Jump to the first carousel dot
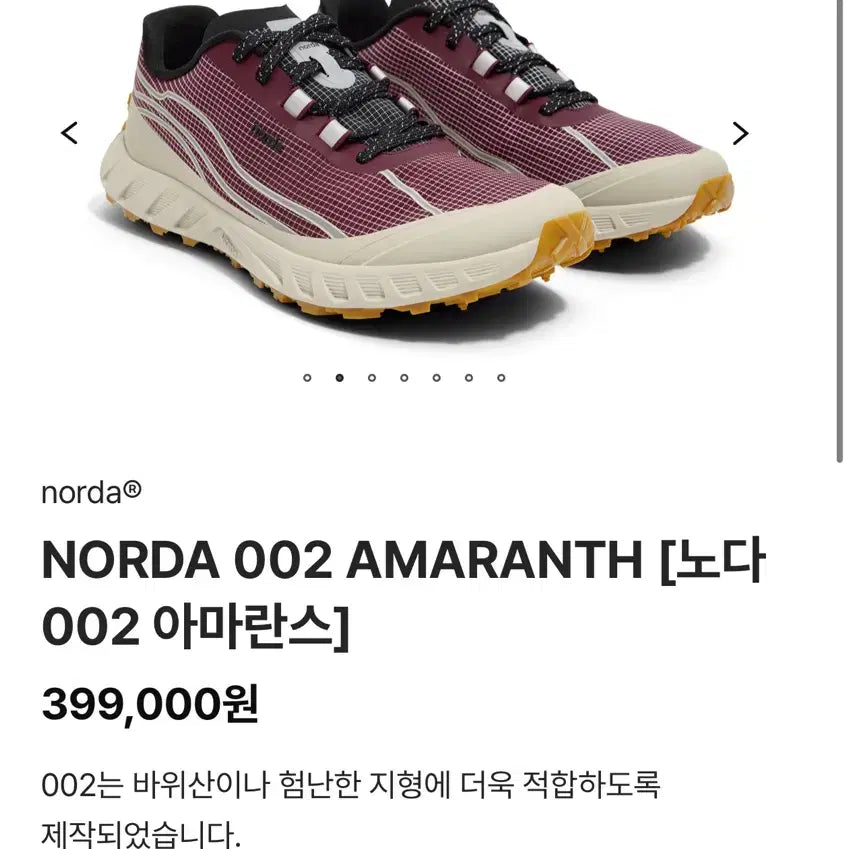The height and width of the screenshot is (849, 849). (307, 378)
